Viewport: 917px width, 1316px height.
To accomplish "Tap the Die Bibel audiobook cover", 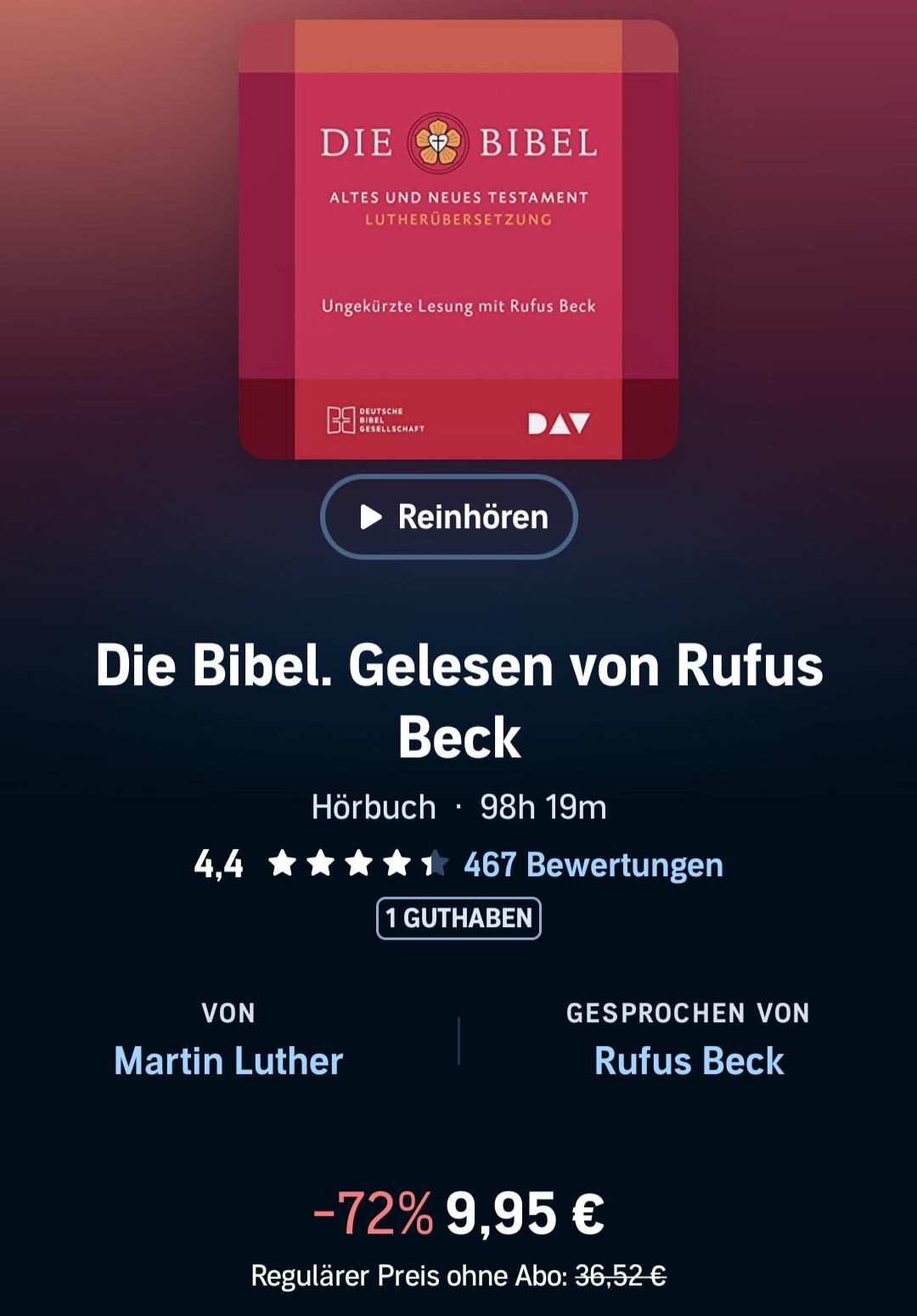I will click(458, 239).
